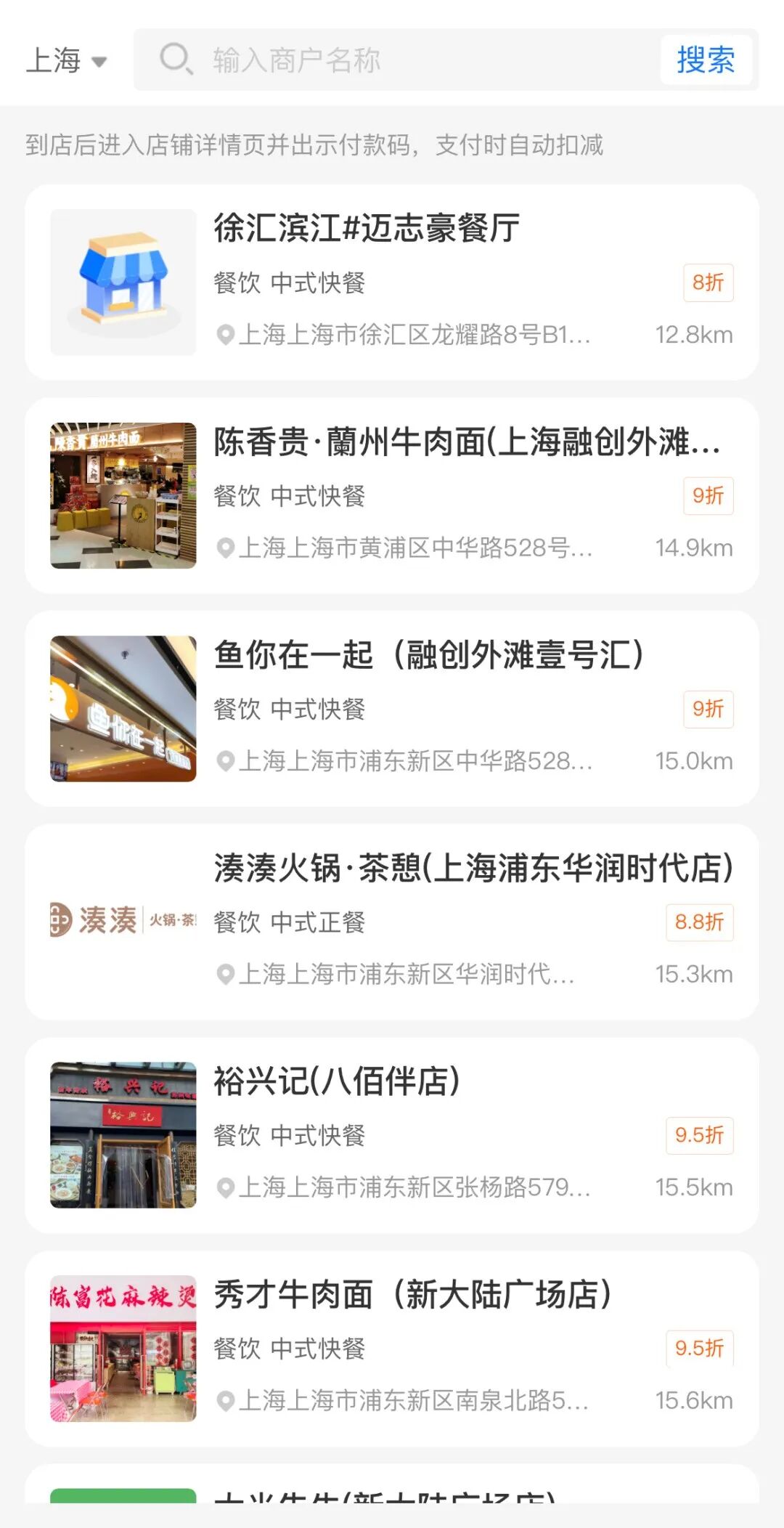Open 陈香贵·蘭州牛肉面 merchant card
Screen dimensions: 784x1528
(x=392, y=495)
